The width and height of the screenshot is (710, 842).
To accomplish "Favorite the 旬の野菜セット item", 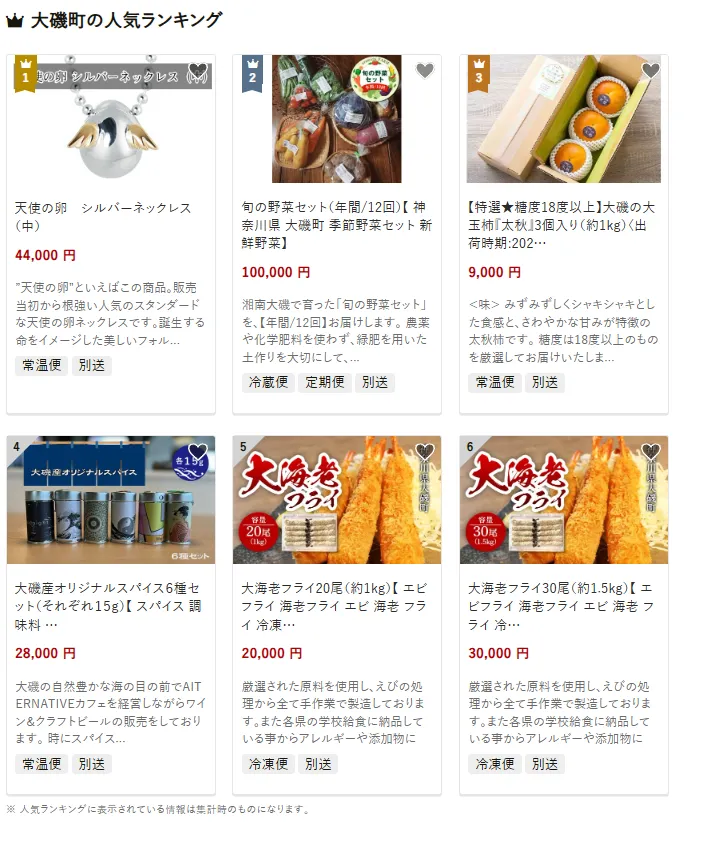I will (425, 71).
